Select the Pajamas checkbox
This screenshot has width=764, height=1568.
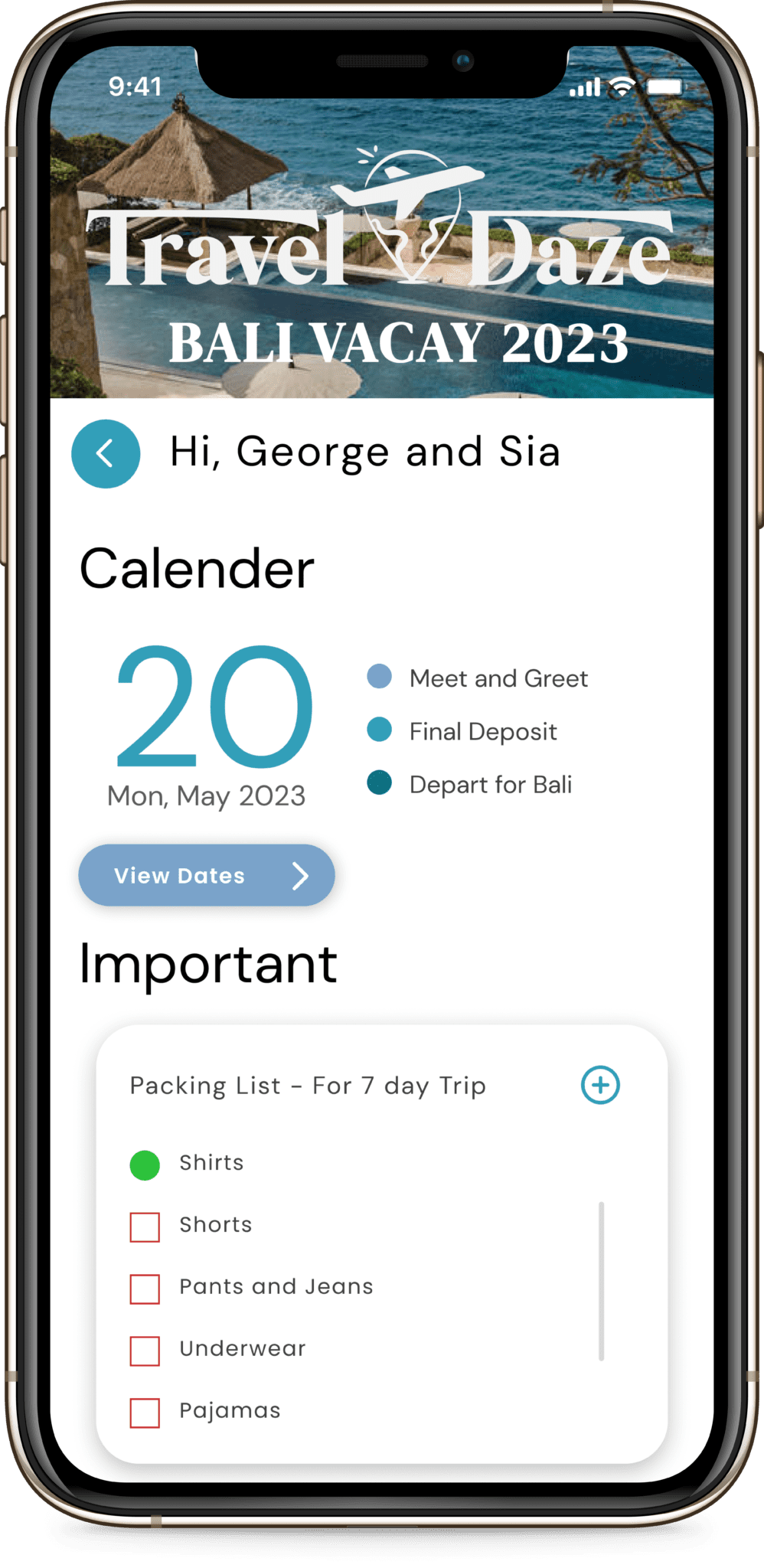pos(145,1413)
